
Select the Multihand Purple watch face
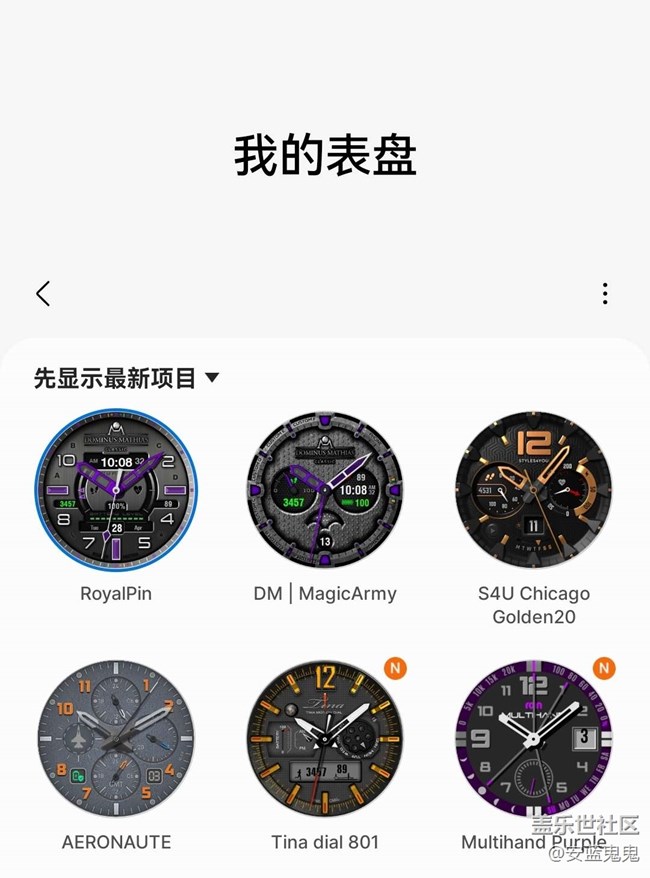click(x=533, y=738)
